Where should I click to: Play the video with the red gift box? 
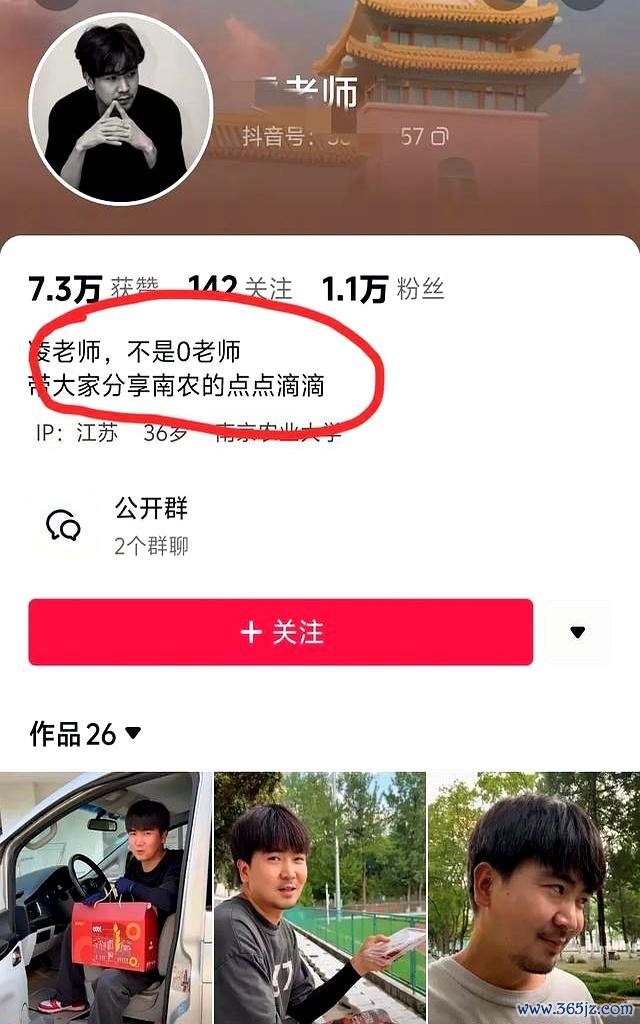pyautogui.click(x=105, y=896)
